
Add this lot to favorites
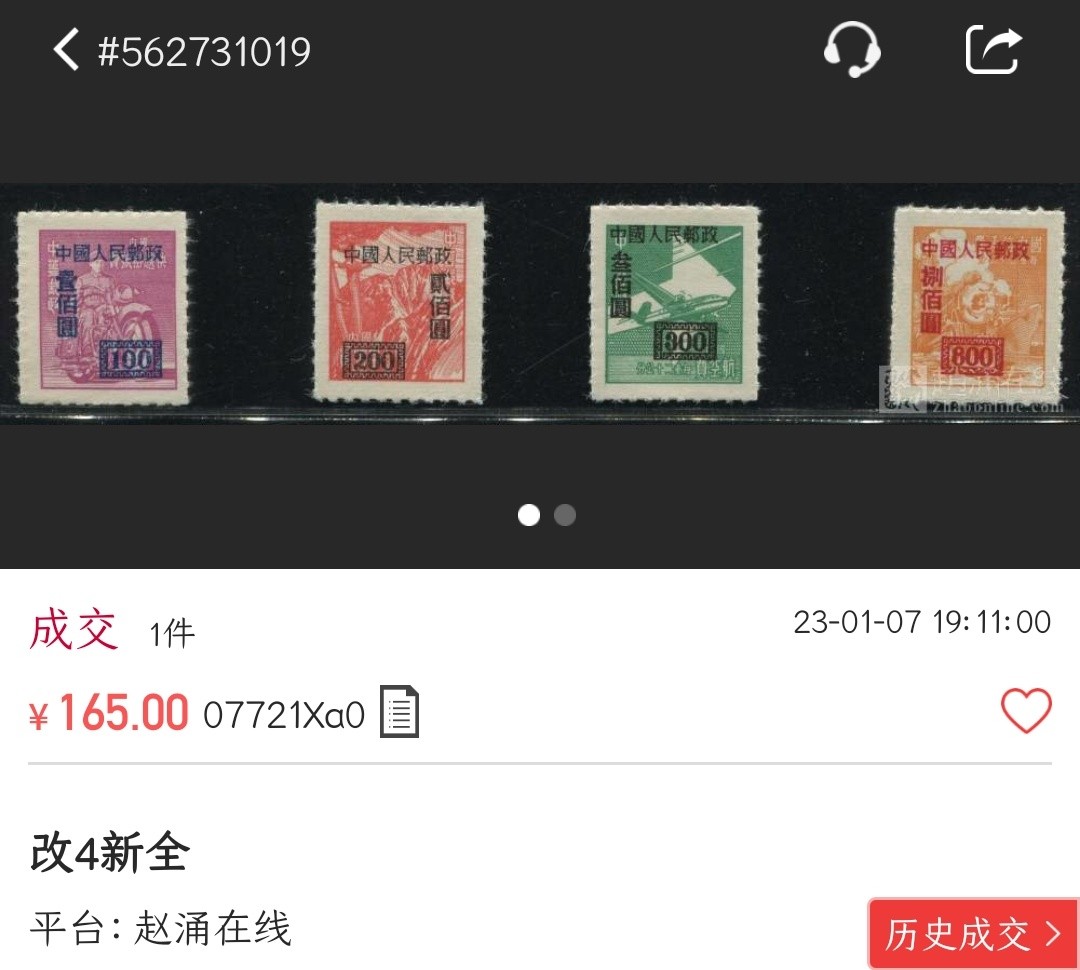(1026, 712)
